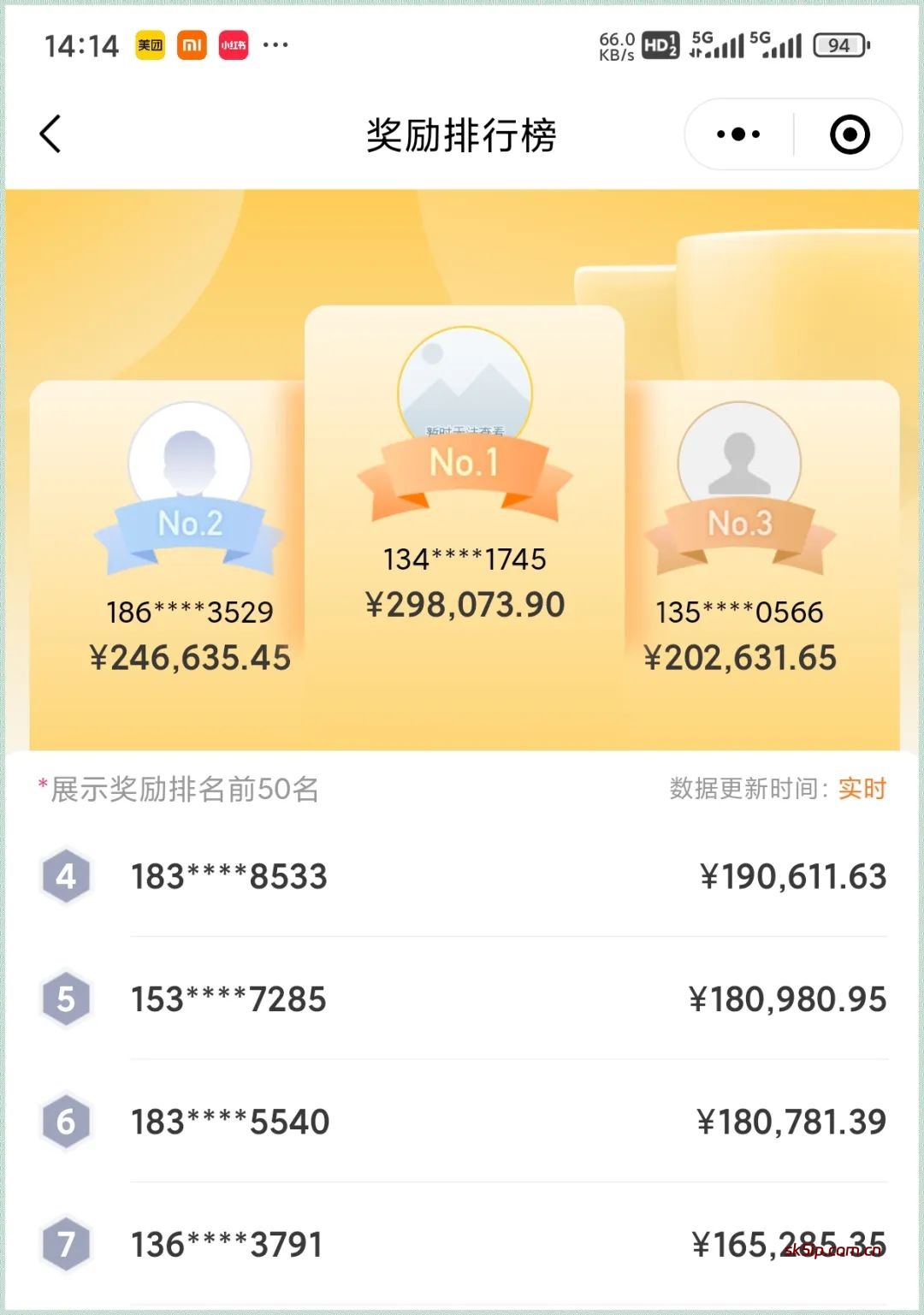Tap the No.1 orange ribbon banner
Screen dimensions: 924x1315
[x=462, y=466]
